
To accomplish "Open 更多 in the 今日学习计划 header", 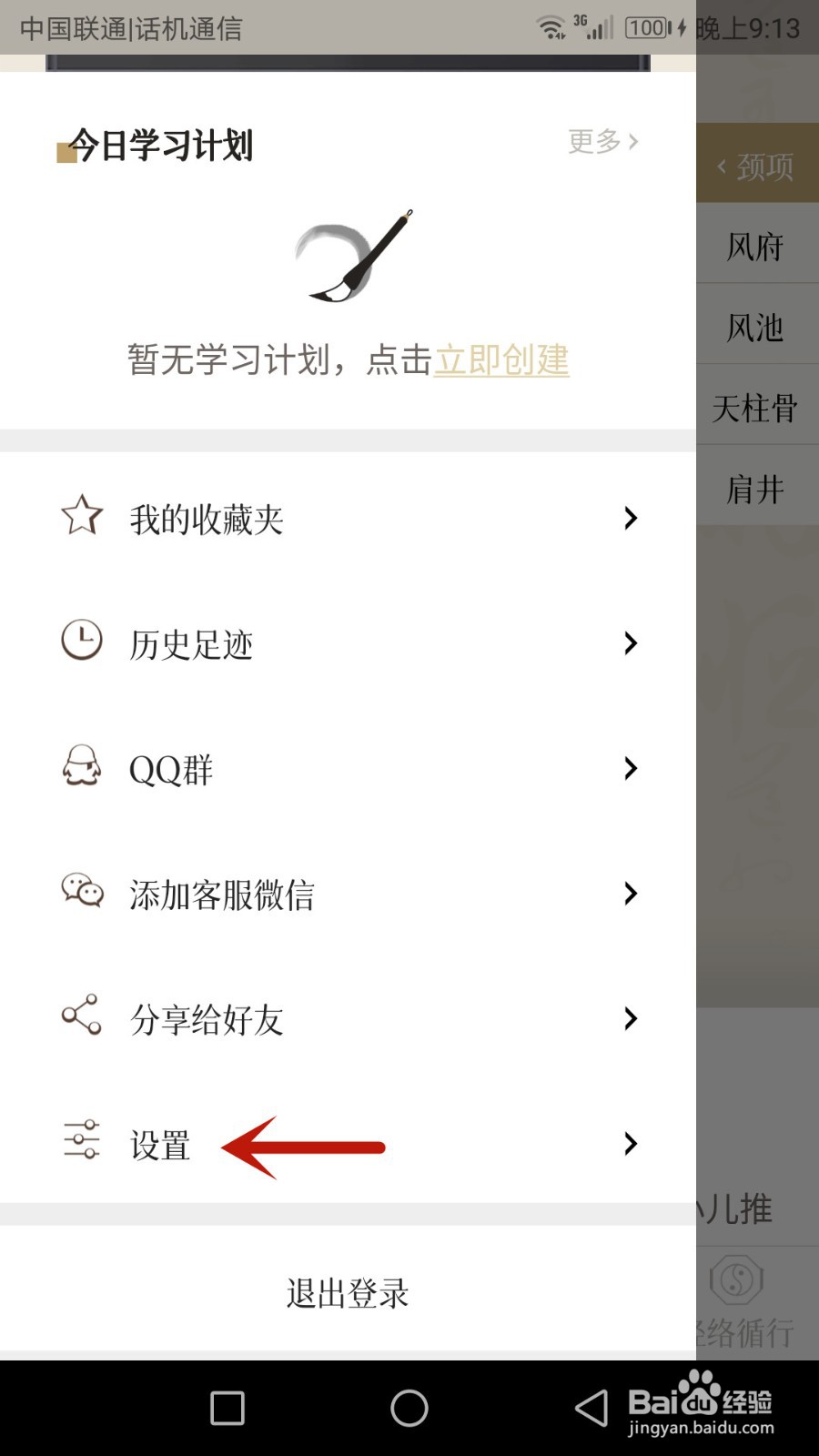I will pyautogui.click(x=601, y=142).
